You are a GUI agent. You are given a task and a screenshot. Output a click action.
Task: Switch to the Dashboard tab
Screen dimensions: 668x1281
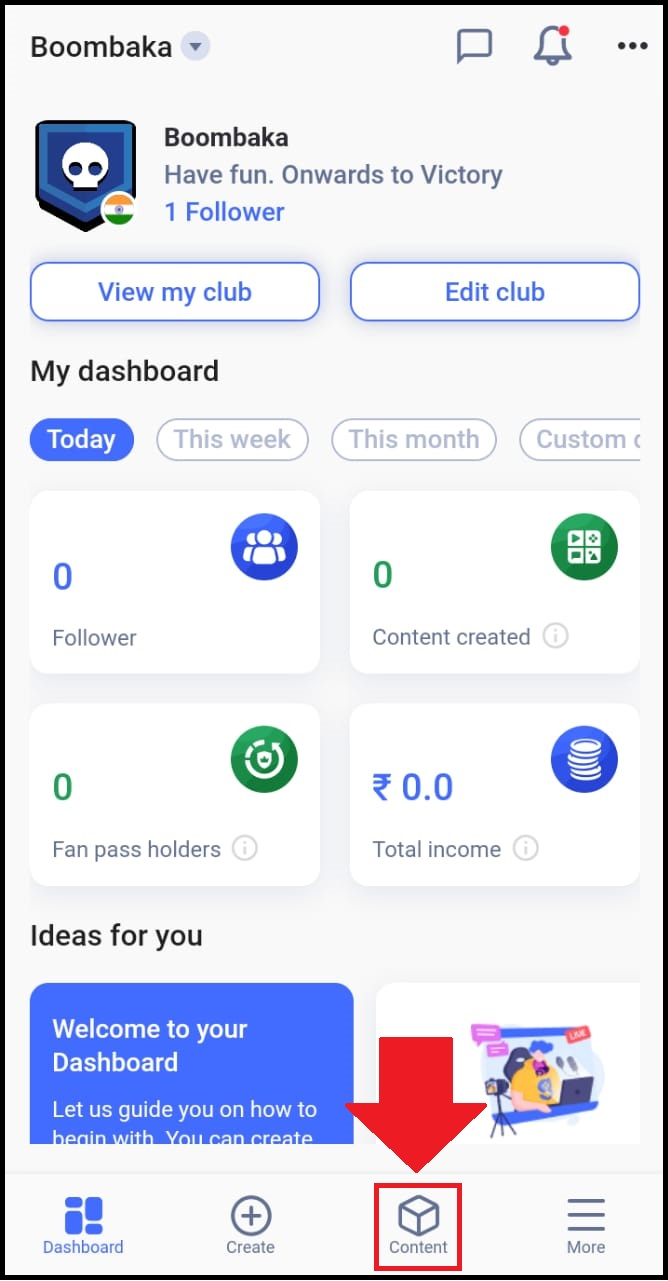pos(83,1225)
